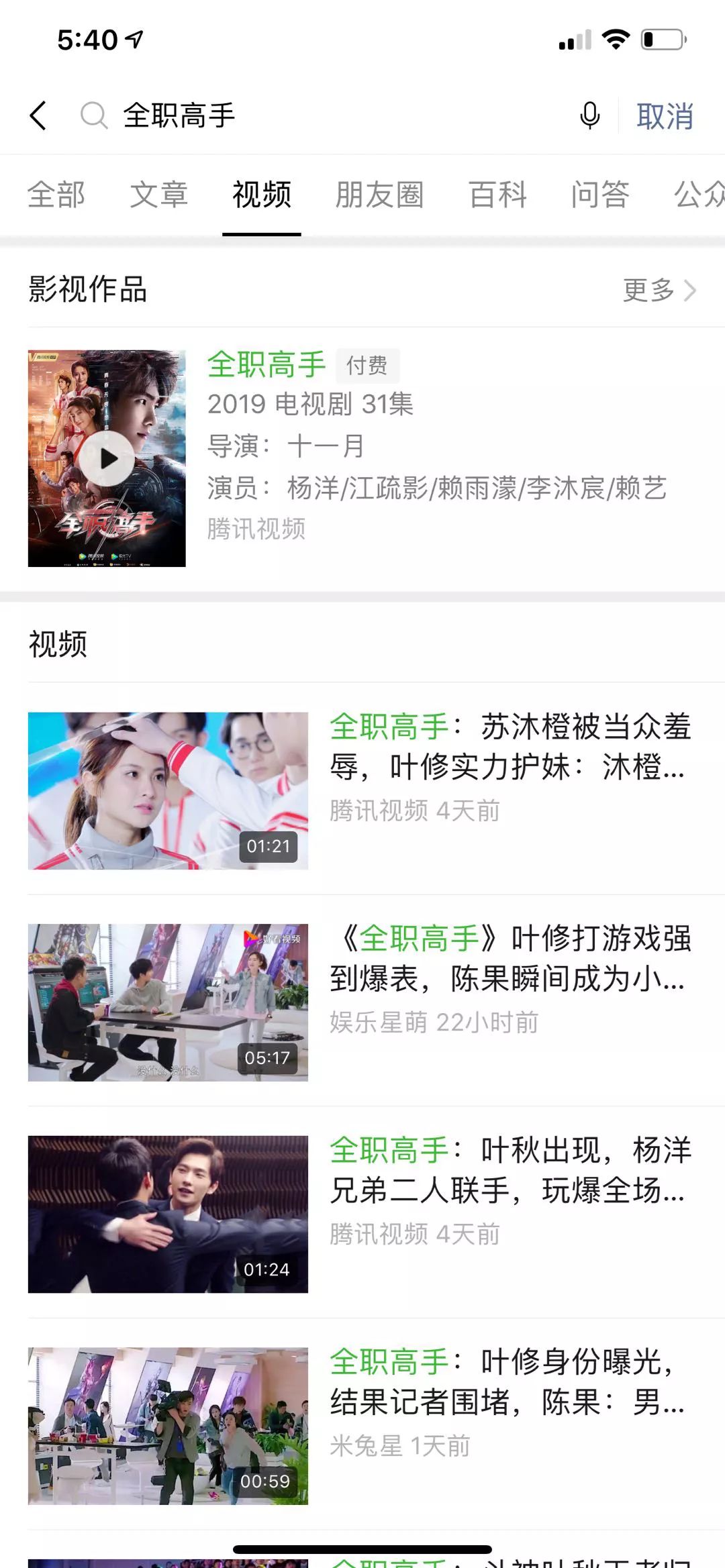Switch to the 全部 tab

(56, 195)
